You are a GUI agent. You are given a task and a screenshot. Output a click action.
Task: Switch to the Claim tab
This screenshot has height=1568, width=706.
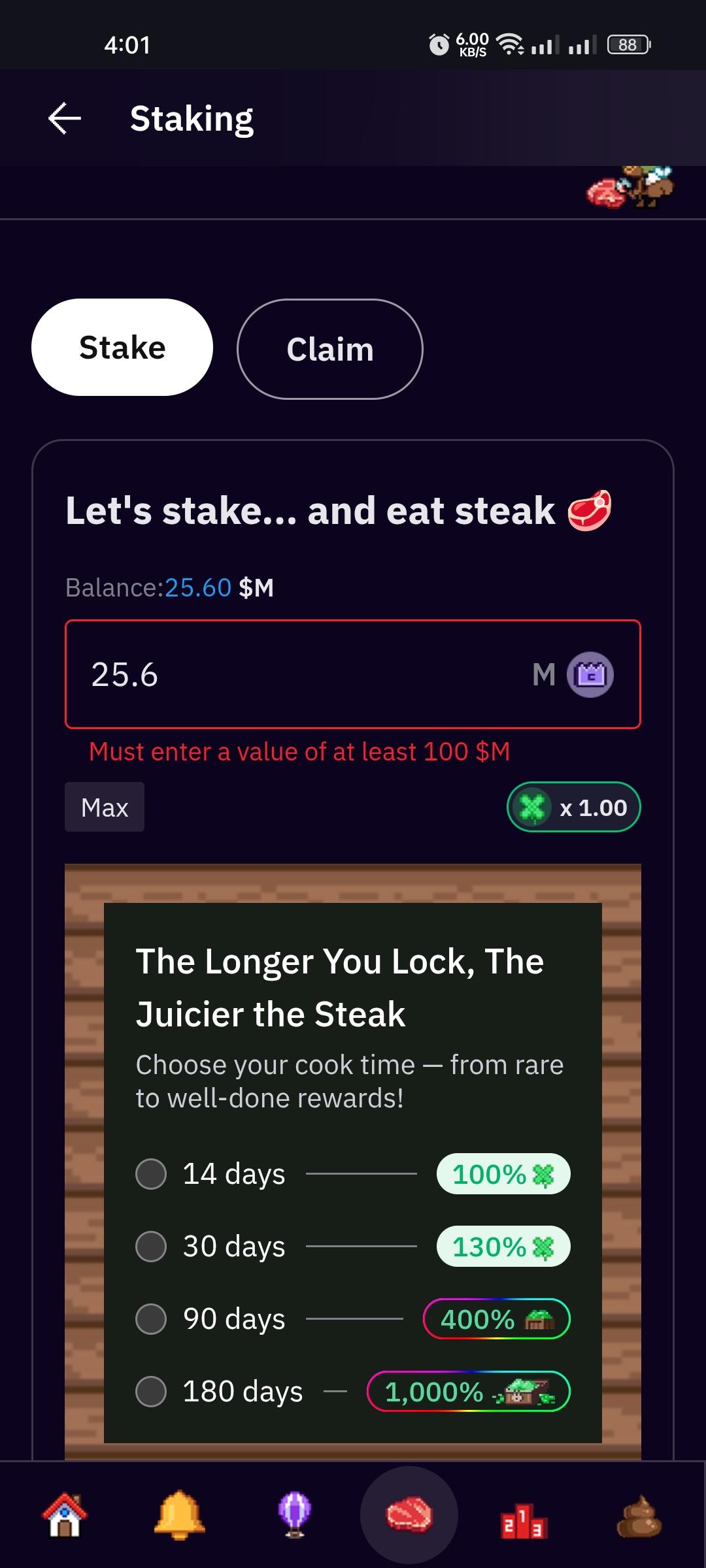[330, 349]
